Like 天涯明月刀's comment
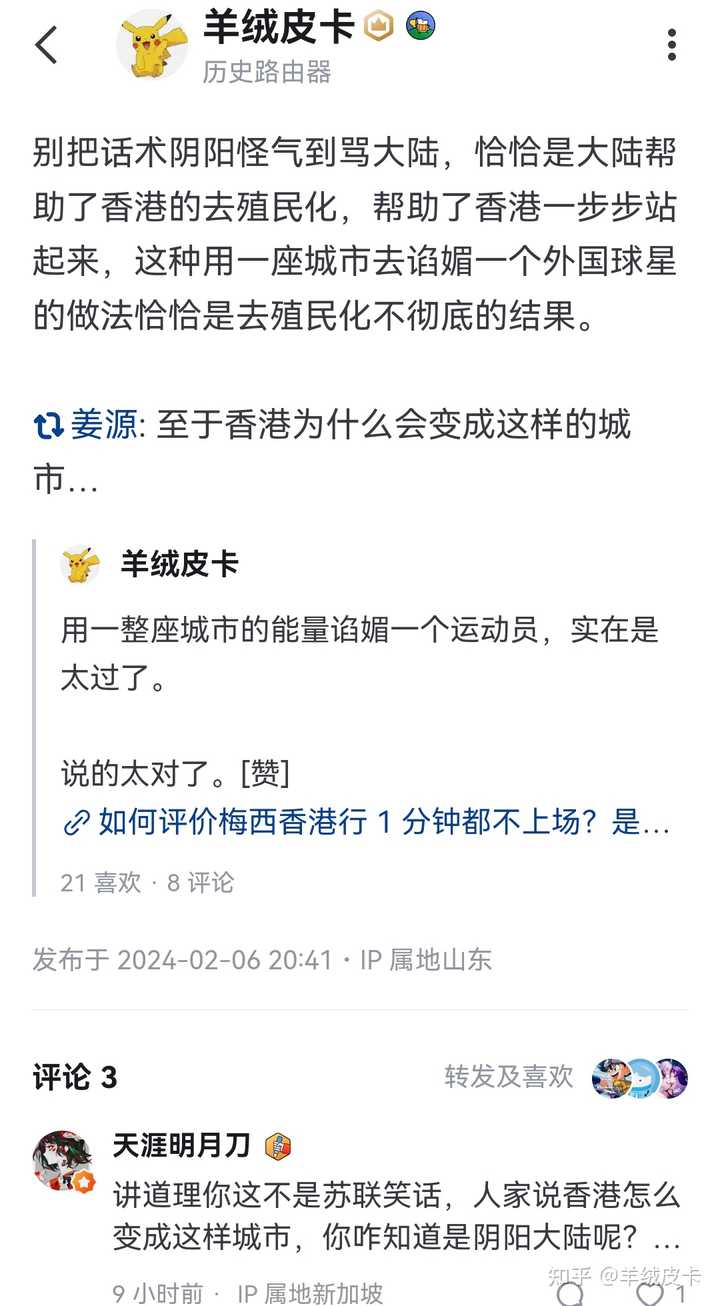 pyautogui.click(x=653, y=1293)
